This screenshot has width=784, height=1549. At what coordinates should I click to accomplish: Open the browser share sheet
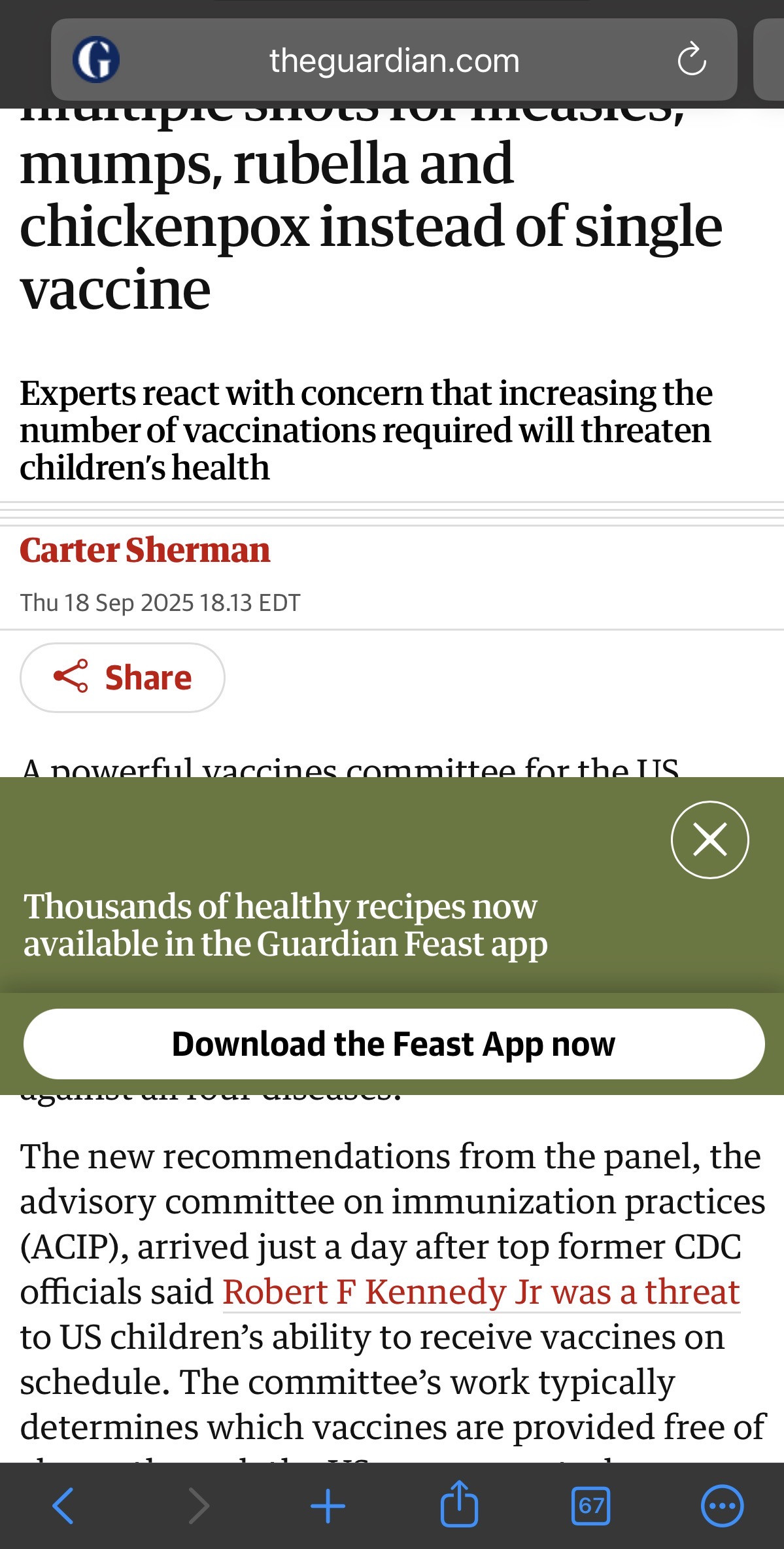click(459, 1505)
